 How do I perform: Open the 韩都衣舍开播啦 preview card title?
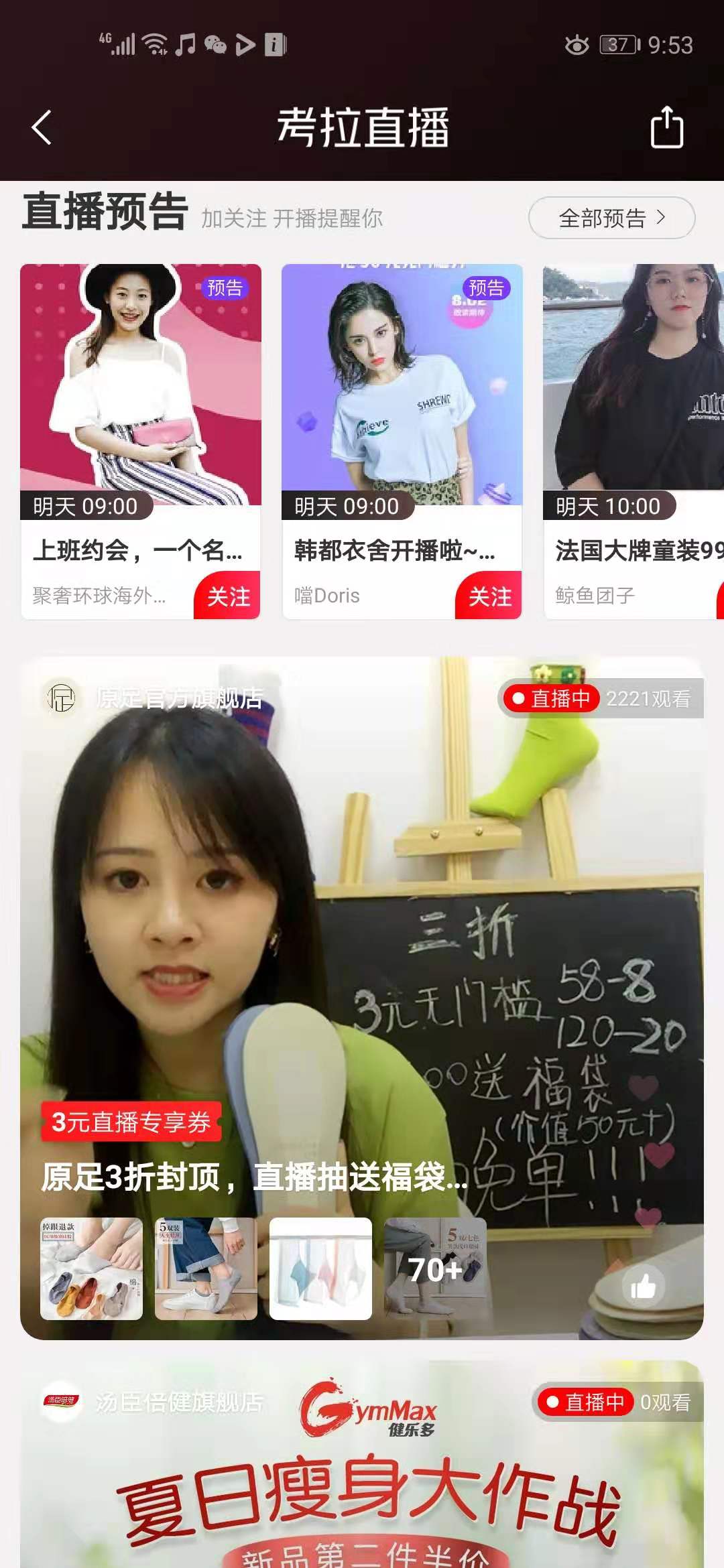401,551
